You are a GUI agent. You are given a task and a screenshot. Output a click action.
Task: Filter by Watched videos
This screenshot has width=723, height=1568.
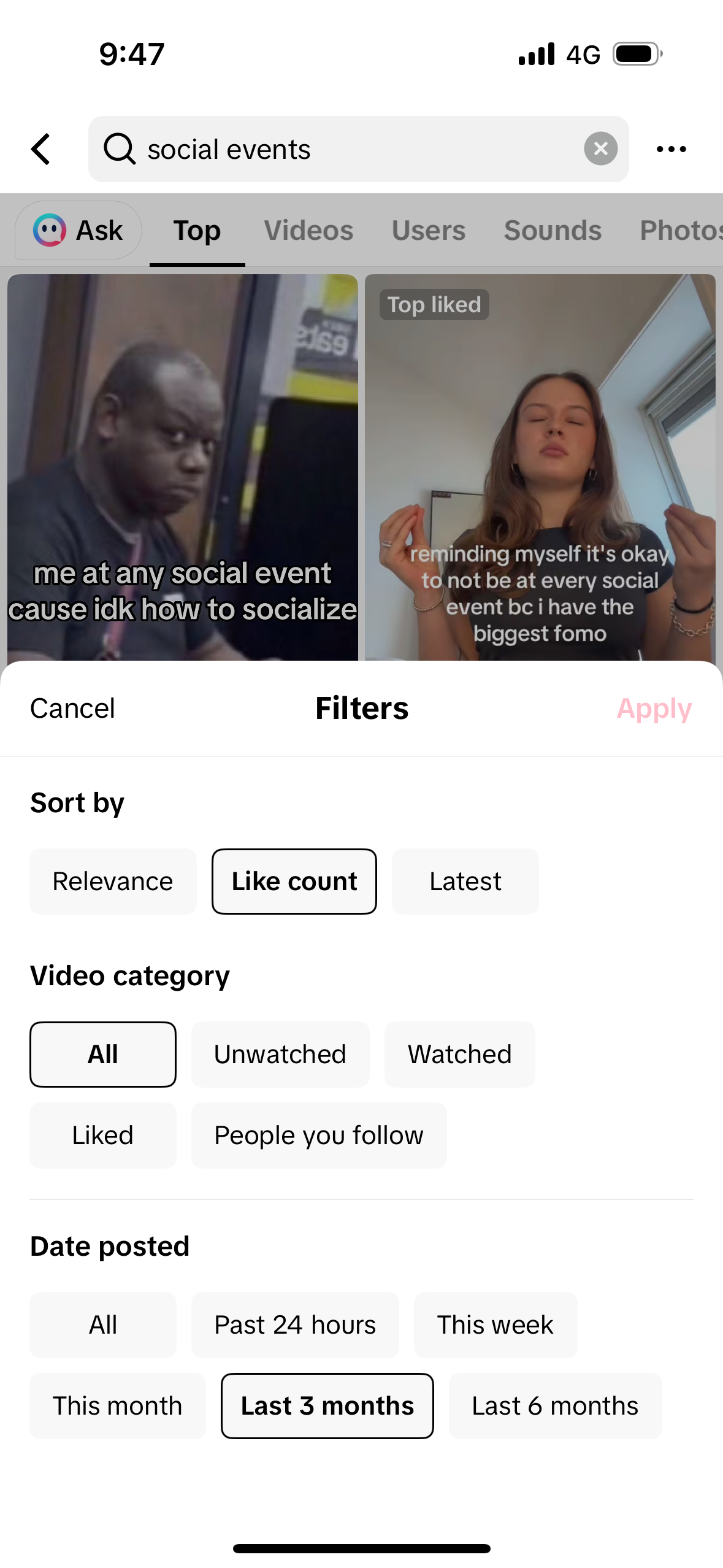tap(459, 1054)
